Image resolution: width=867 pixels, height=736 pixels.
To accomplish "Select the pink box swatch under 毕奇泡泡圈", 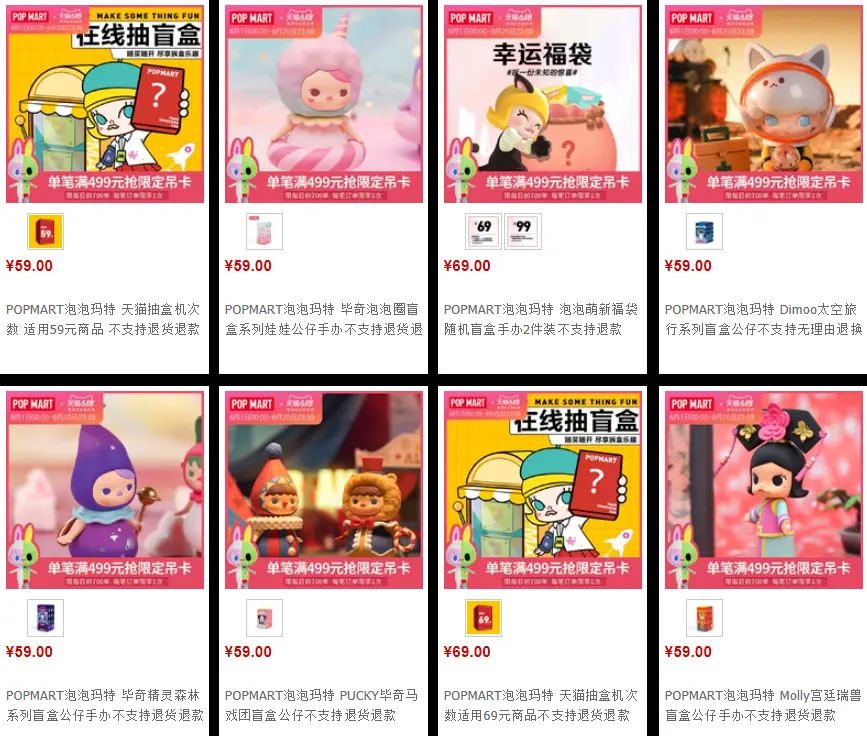I will [x=265, y=232].
